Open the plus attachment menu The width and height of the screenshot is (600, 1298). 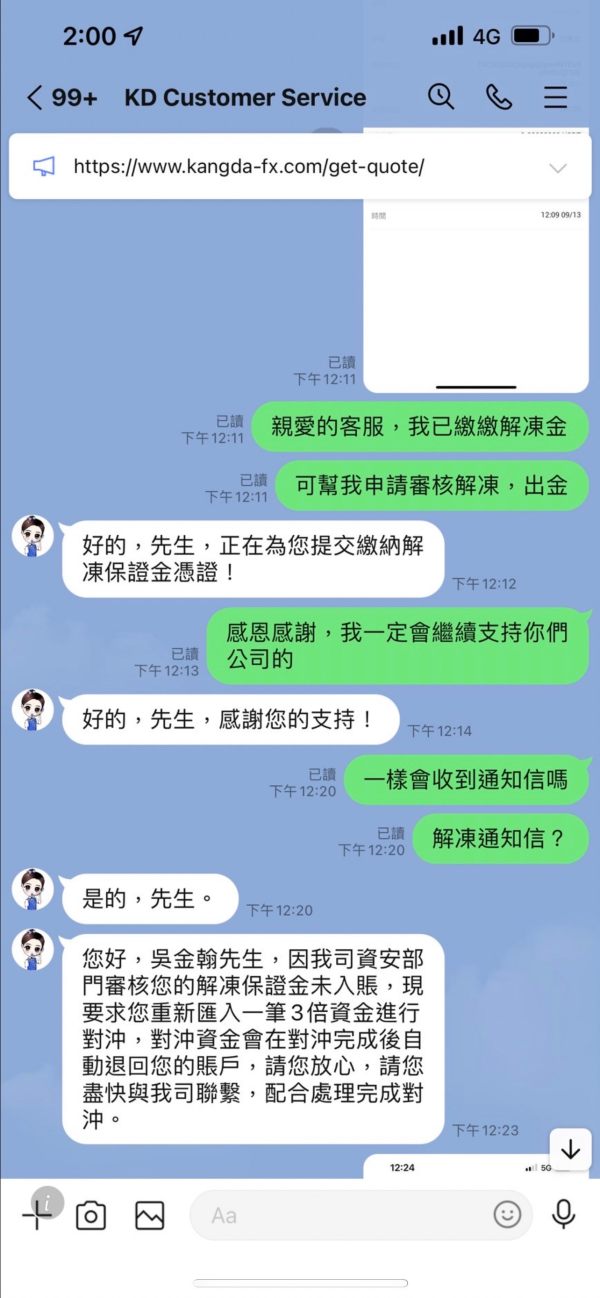[x=36, y=1216]
